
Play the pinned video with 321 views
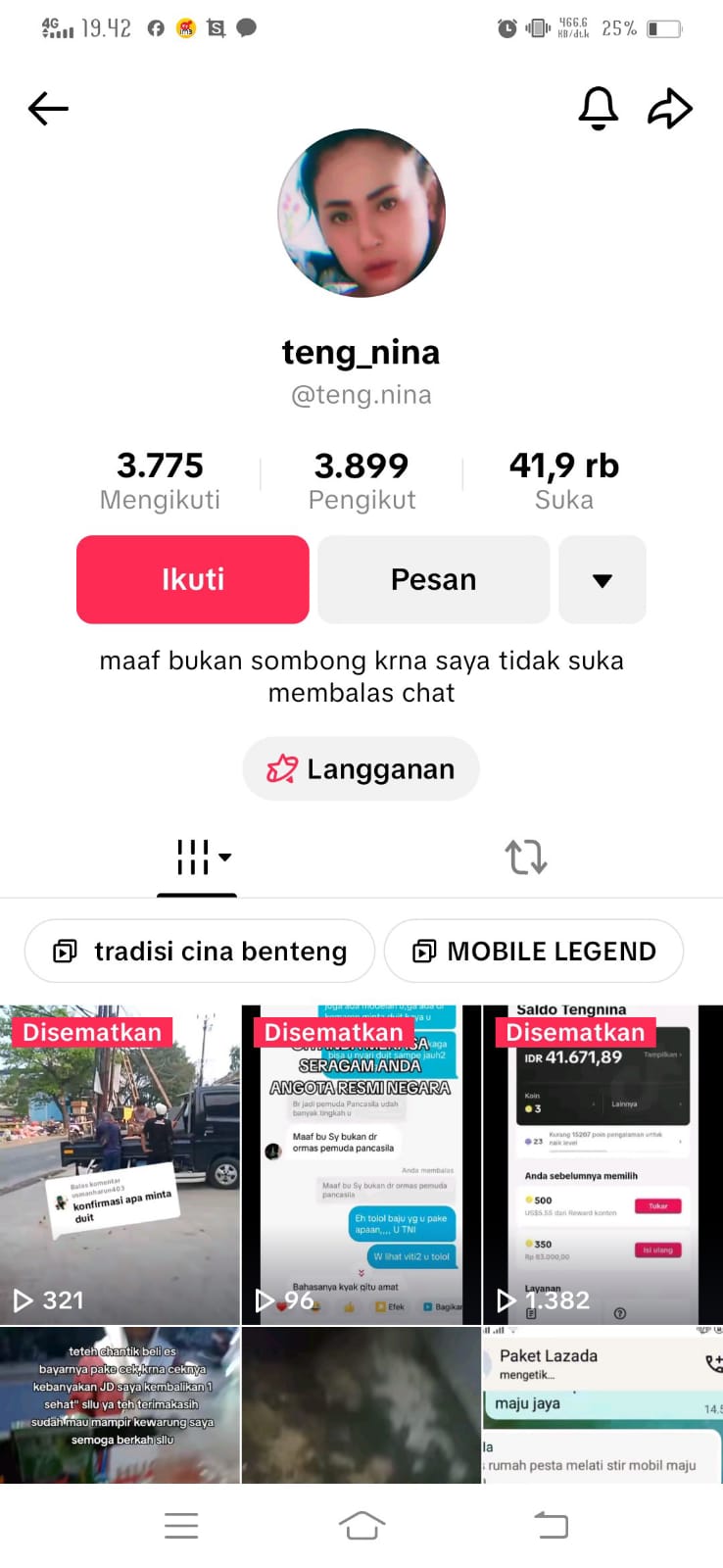[x=120, y=1164]
